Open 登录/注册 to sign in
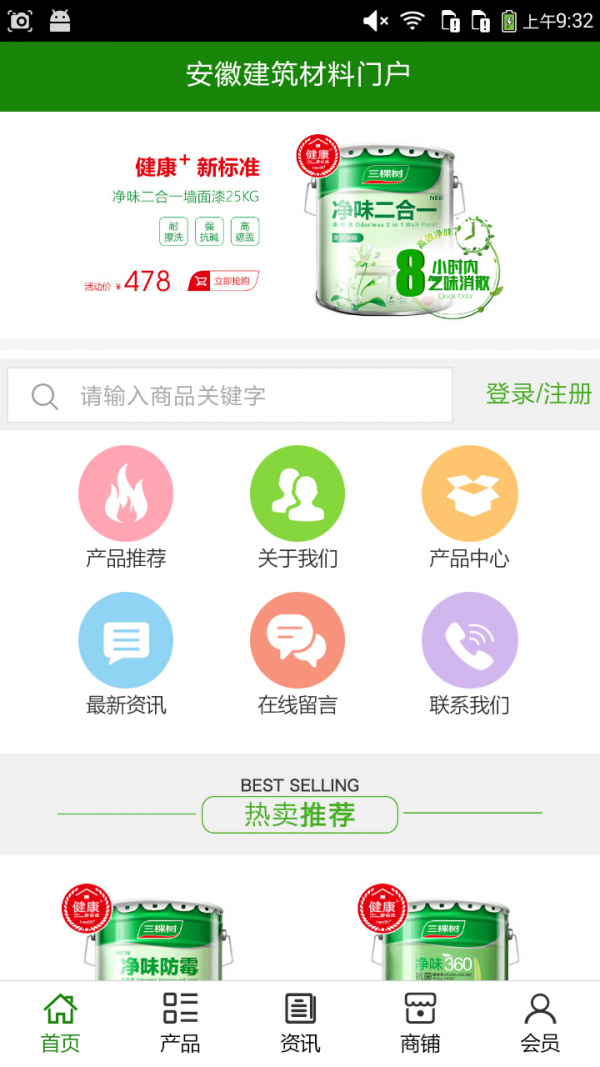 pos(538,394)
